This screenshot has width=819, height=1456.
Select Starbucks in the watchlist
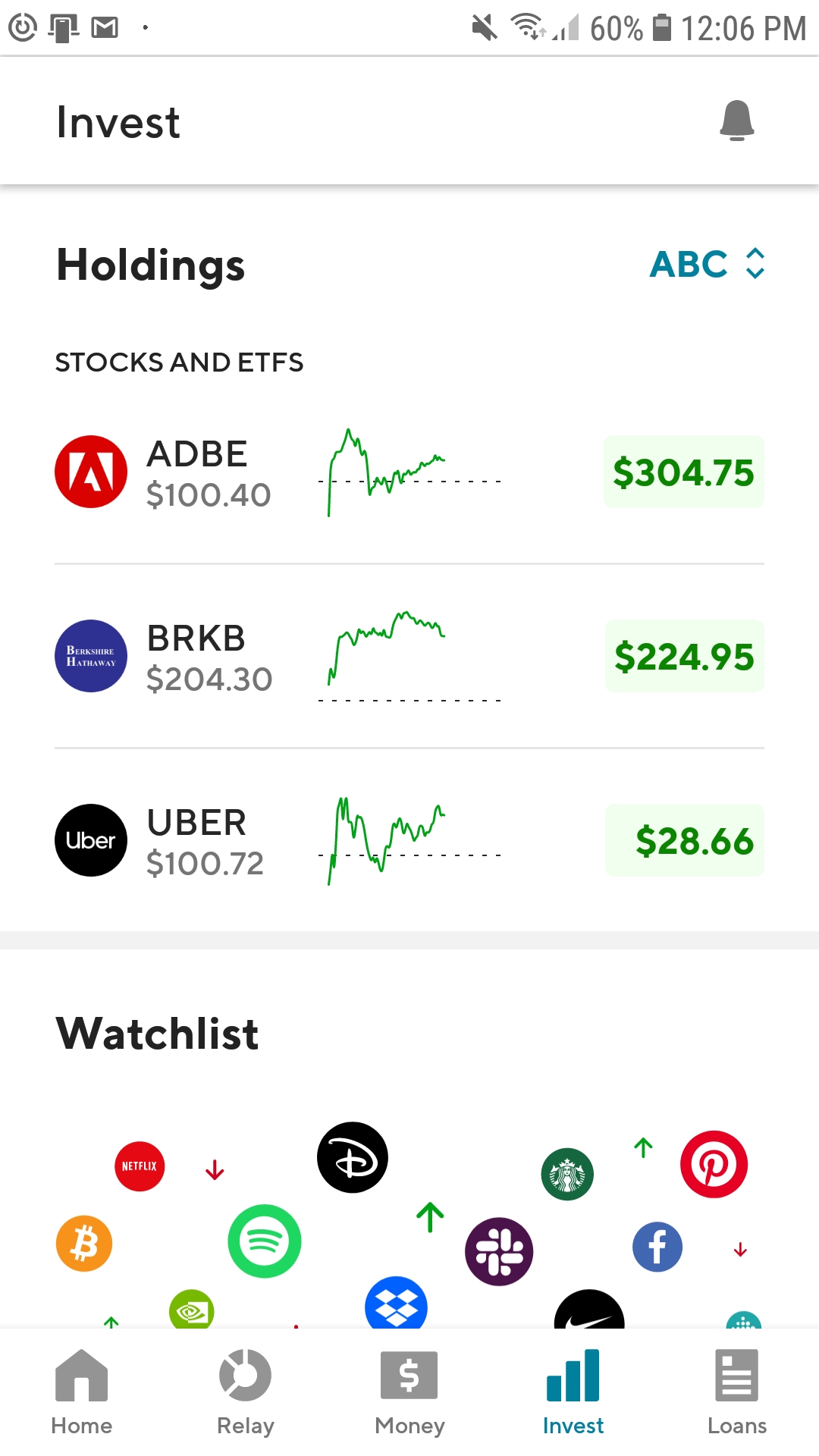(567, 1175)
